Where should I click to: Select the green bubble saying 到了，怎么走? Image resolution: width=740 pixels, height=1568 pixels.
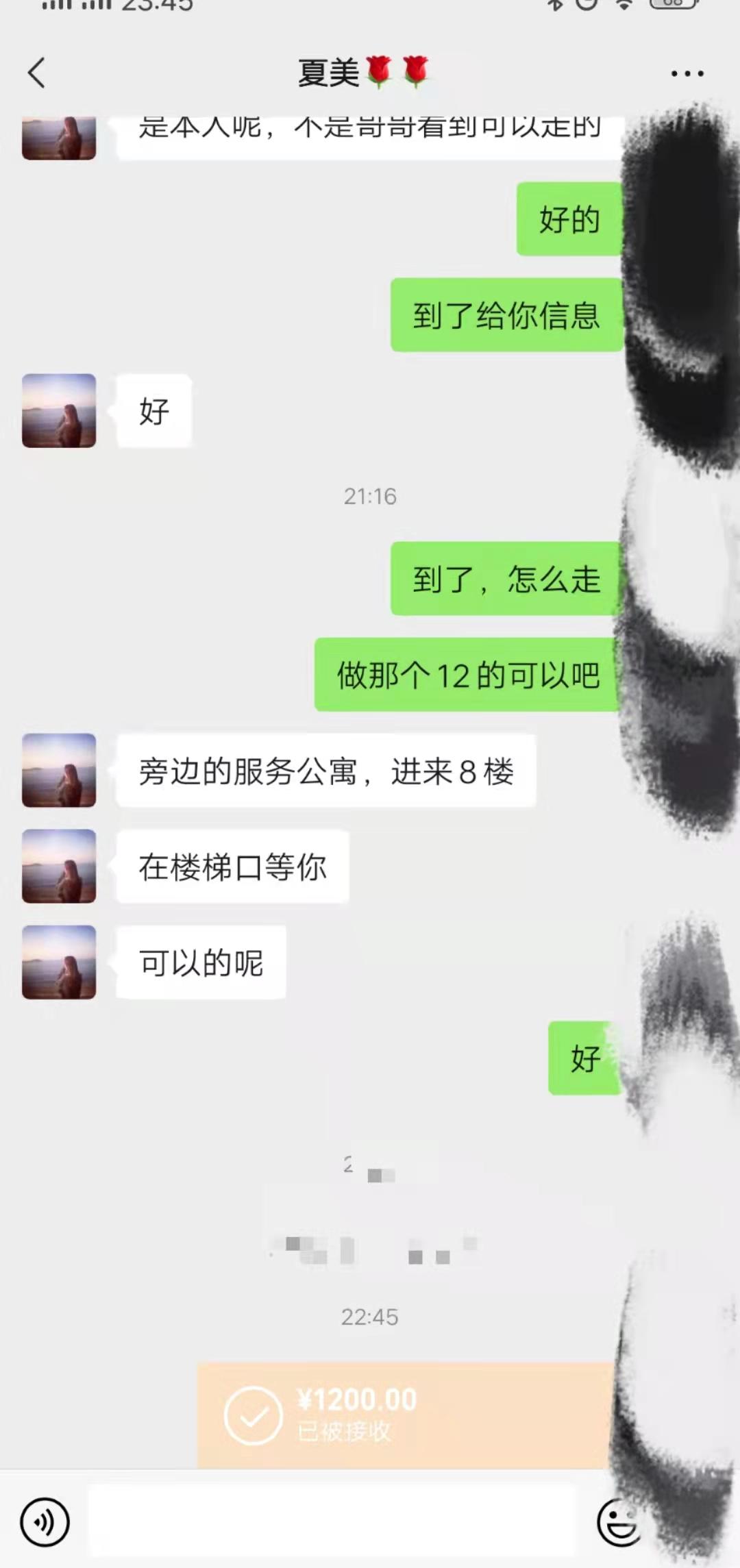(505, 581)
